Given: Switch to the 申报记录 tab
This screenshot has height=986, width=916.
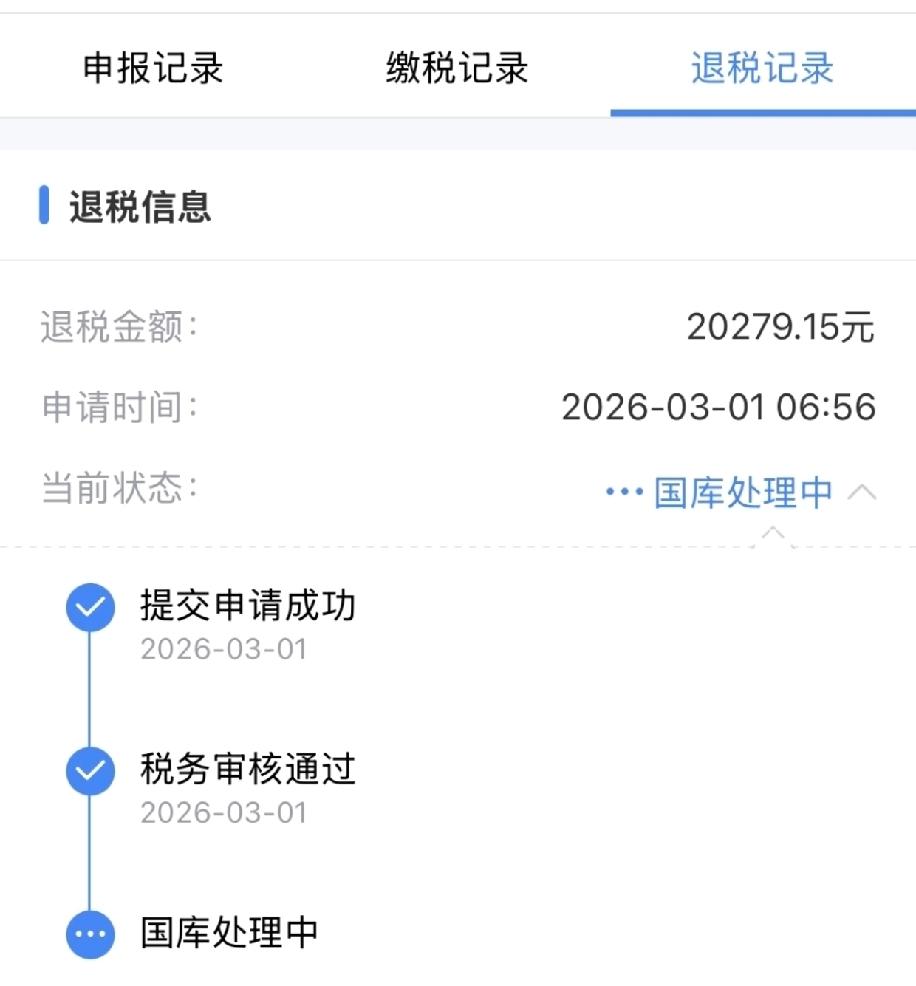Looking at the screenshot, I should (x=152, y=66).
